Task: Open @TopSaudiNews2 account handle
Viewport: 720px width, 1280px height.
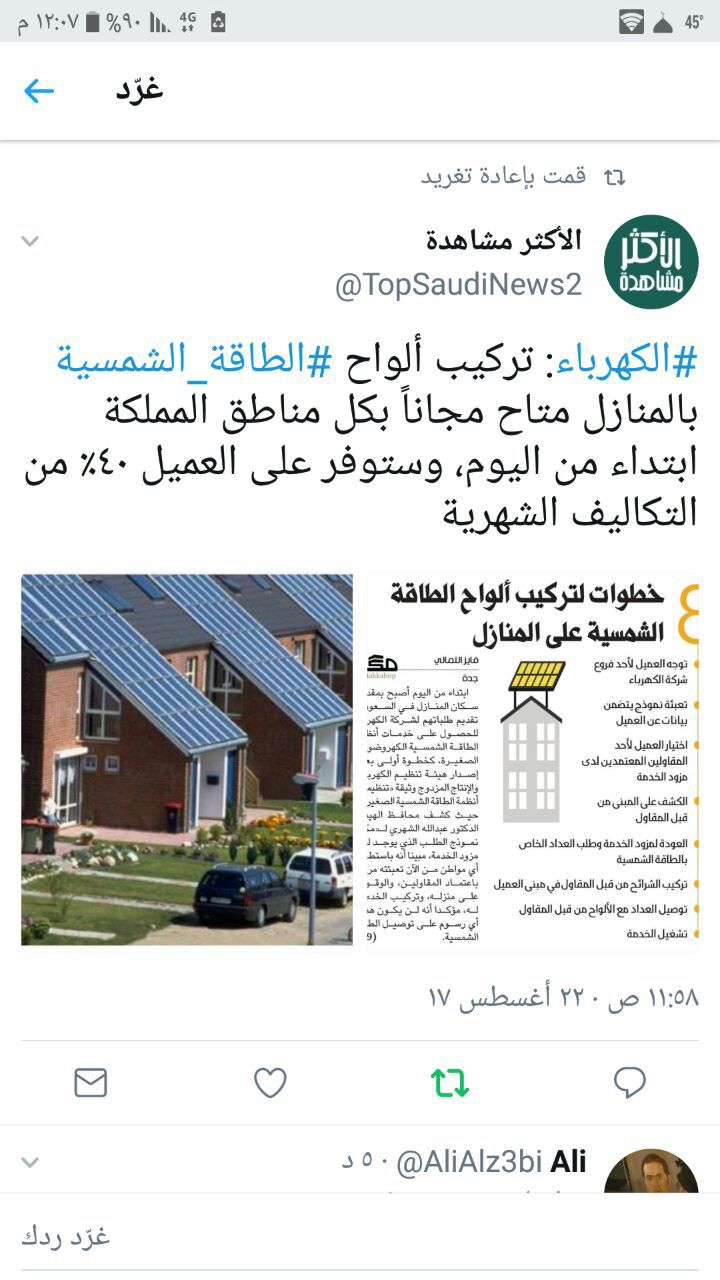Action: [x=458, y=285]
